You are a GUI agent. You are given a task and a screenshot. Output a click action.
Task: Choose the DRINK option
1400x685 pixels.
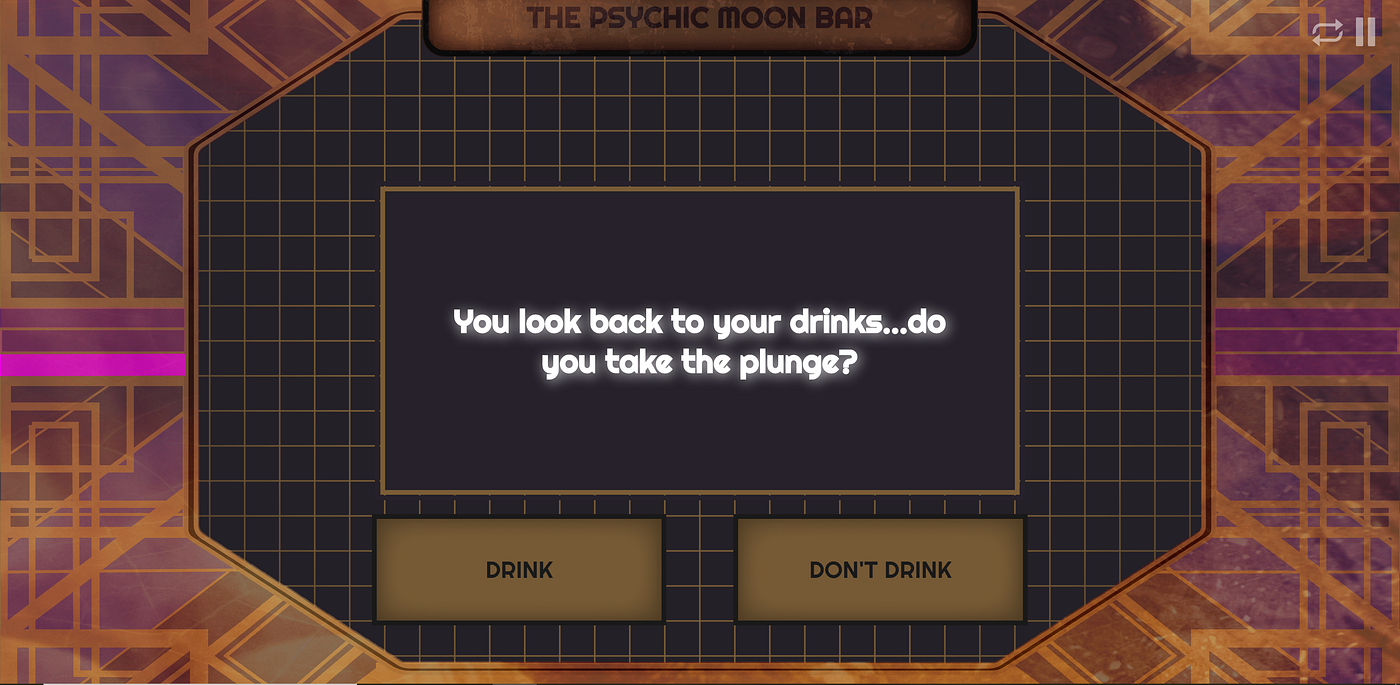pyautogui.click(x=519, y=569)
